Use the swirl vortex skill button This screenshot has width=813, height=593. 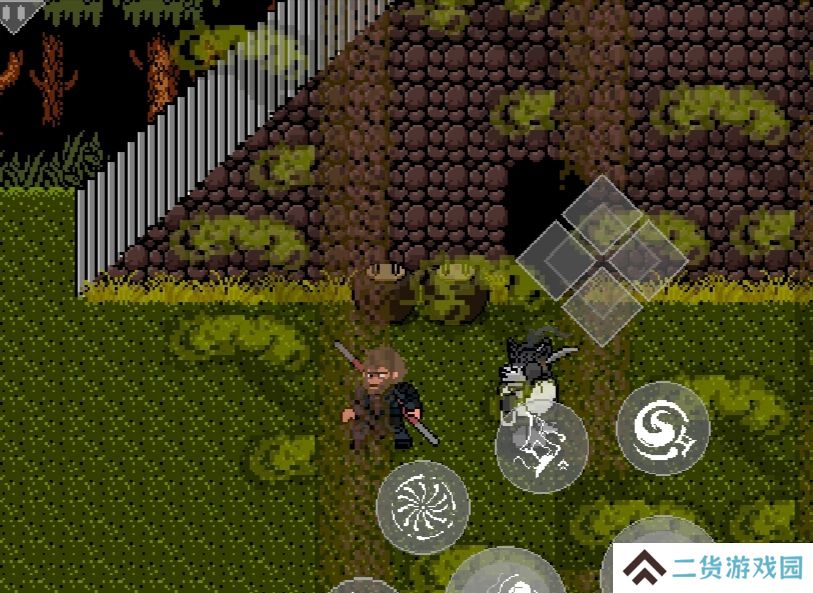tap(663, 428)
